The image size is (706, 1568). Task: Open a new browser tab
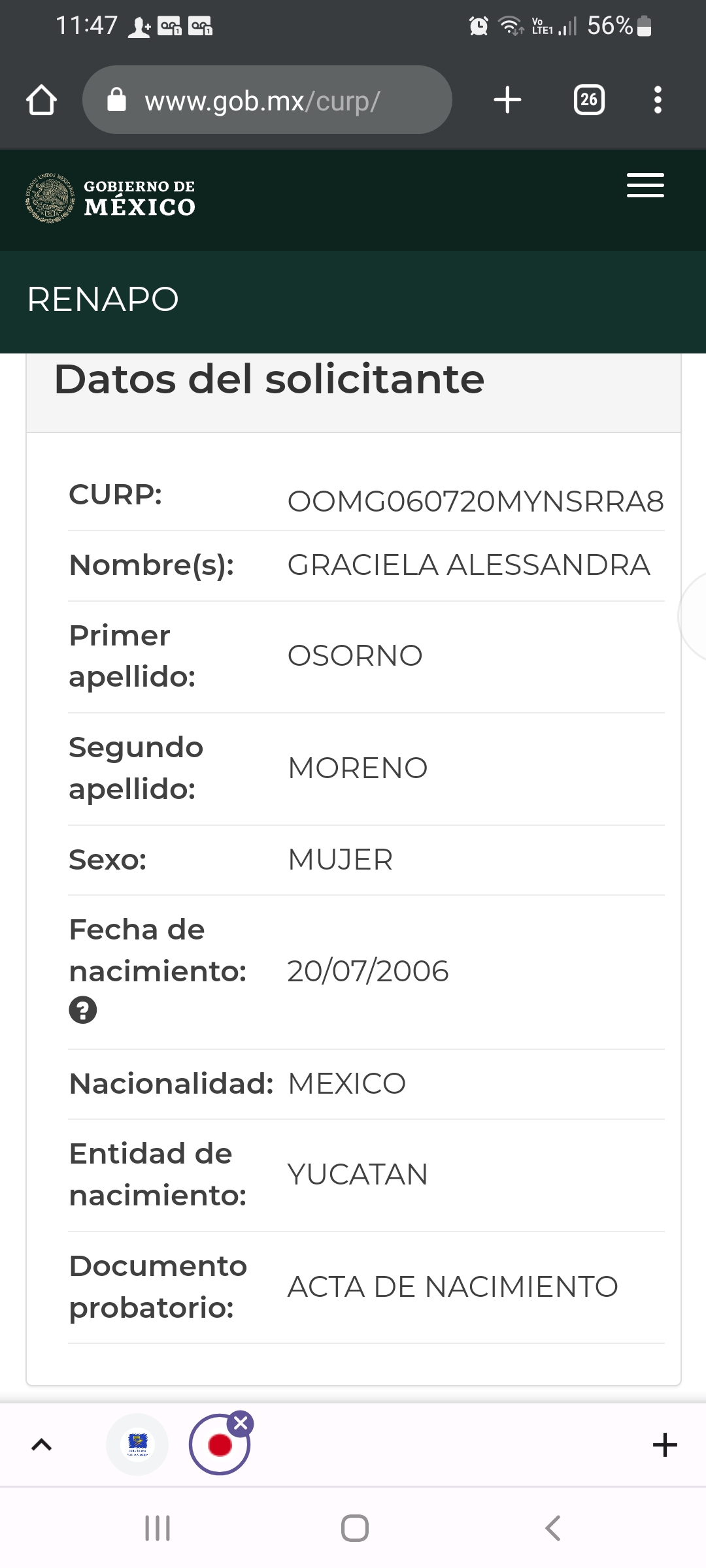coord(507,100)
